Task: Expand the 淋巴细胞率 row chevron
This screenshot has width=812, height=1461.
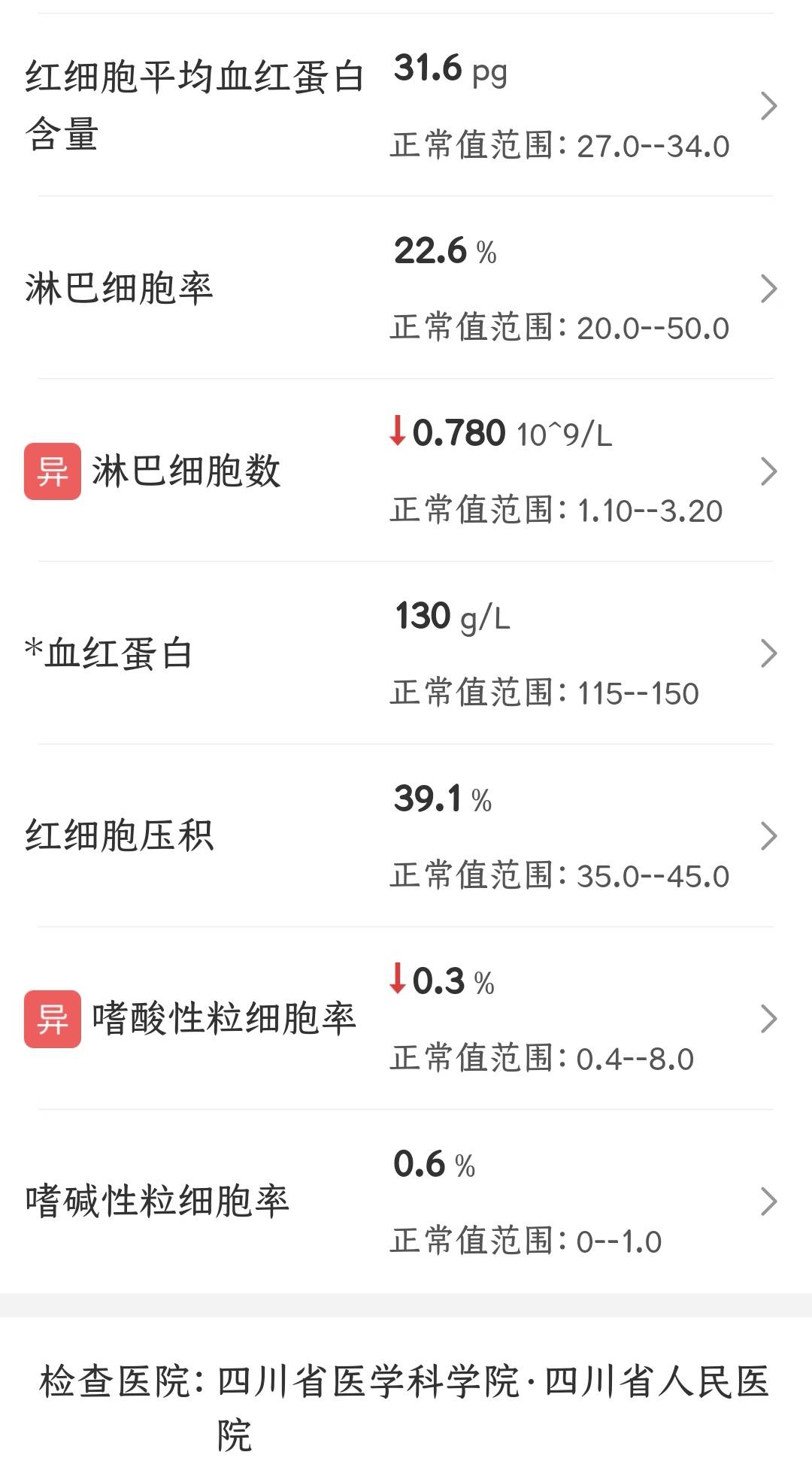Action: (768, 289)
